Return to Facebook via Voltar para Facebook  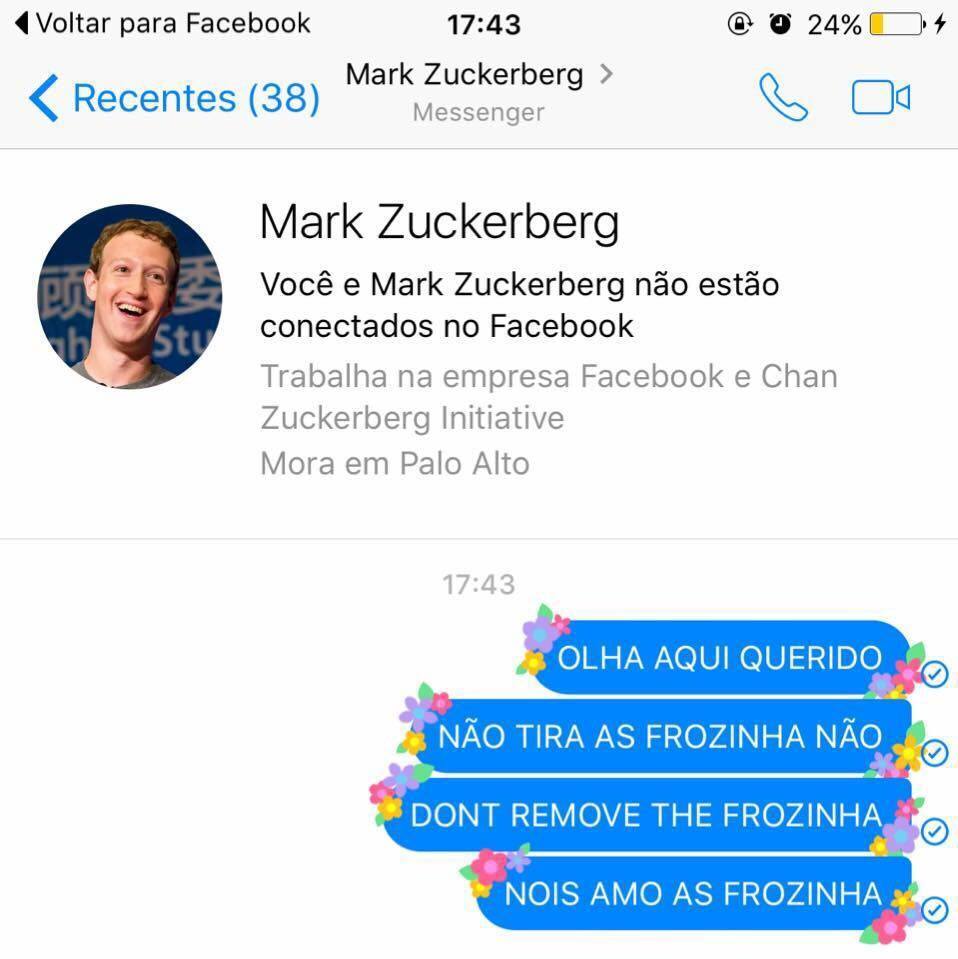click(162, 23)
